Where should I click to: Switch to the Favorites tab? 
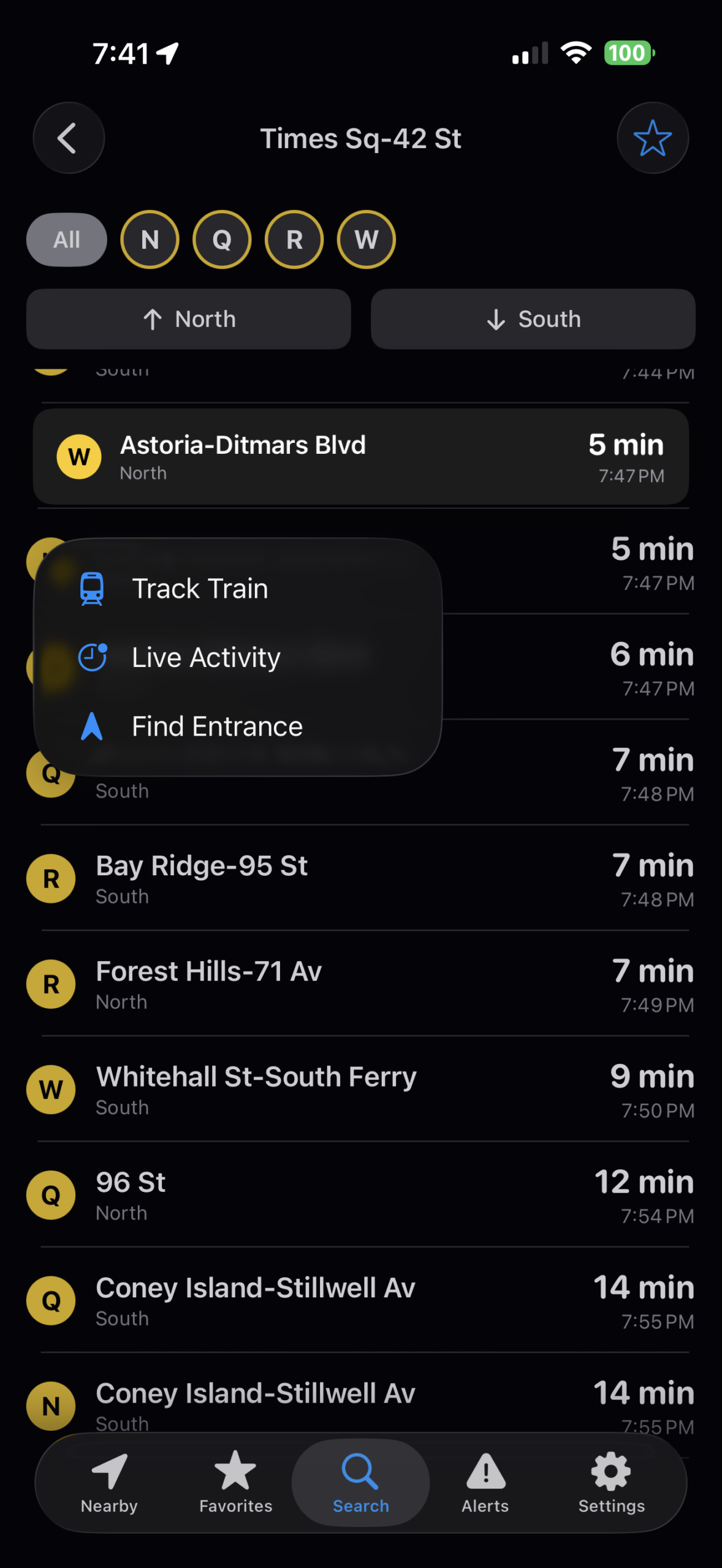coord(235,1482)
